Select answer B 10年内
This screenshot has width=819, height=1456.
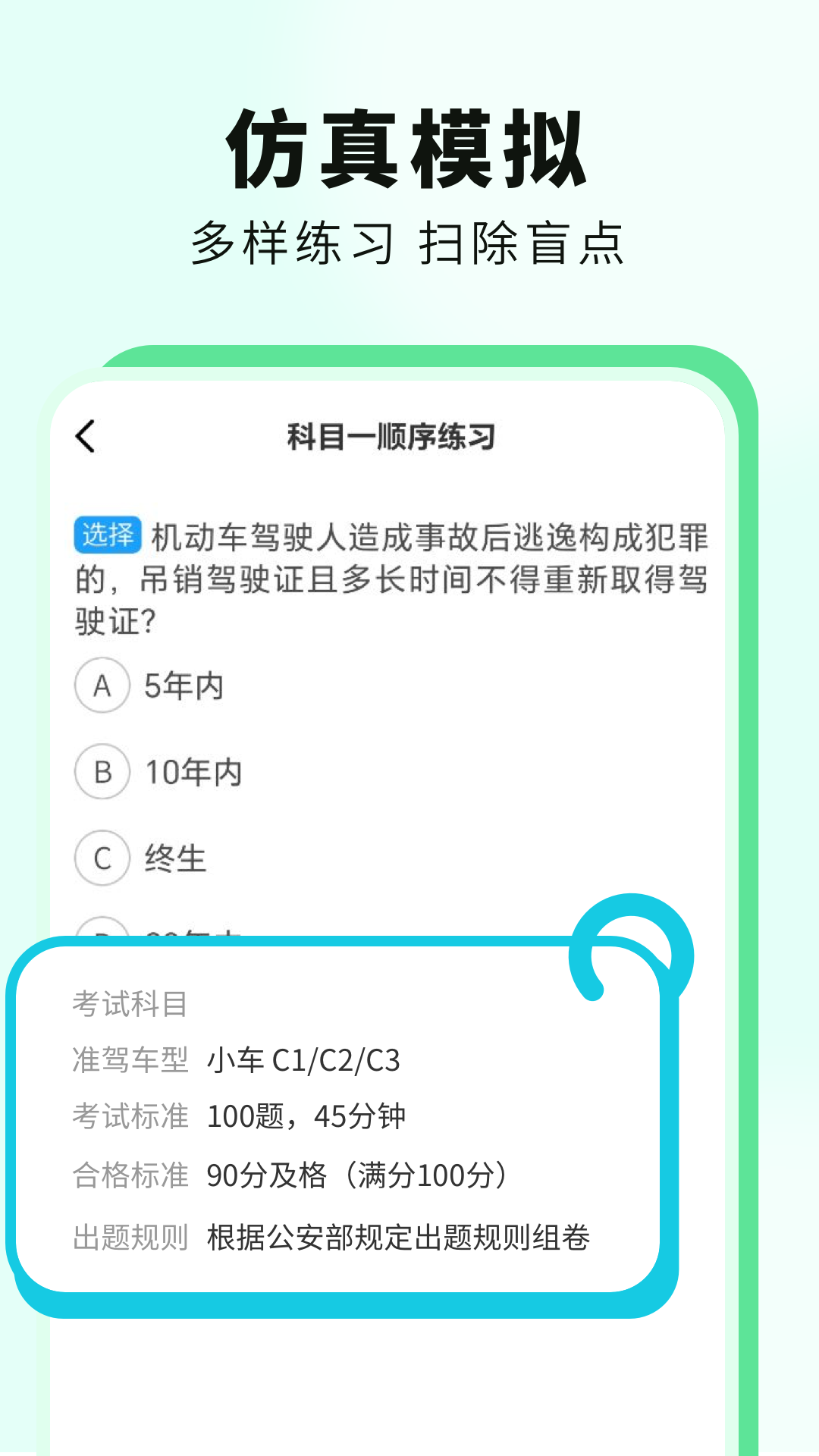pyautogui.click(x=191, y=771)
